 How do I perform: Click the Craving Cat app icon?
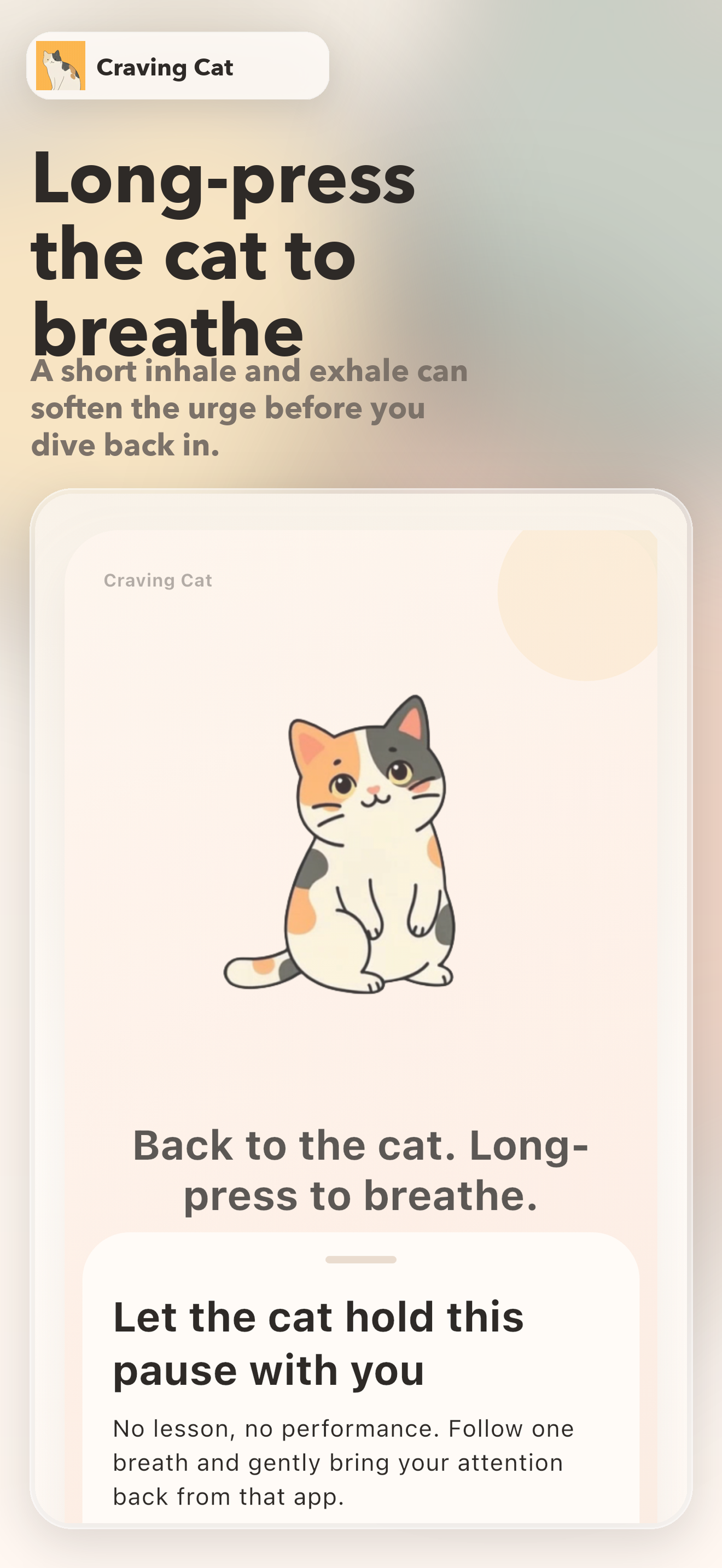[x=61, y=65]
